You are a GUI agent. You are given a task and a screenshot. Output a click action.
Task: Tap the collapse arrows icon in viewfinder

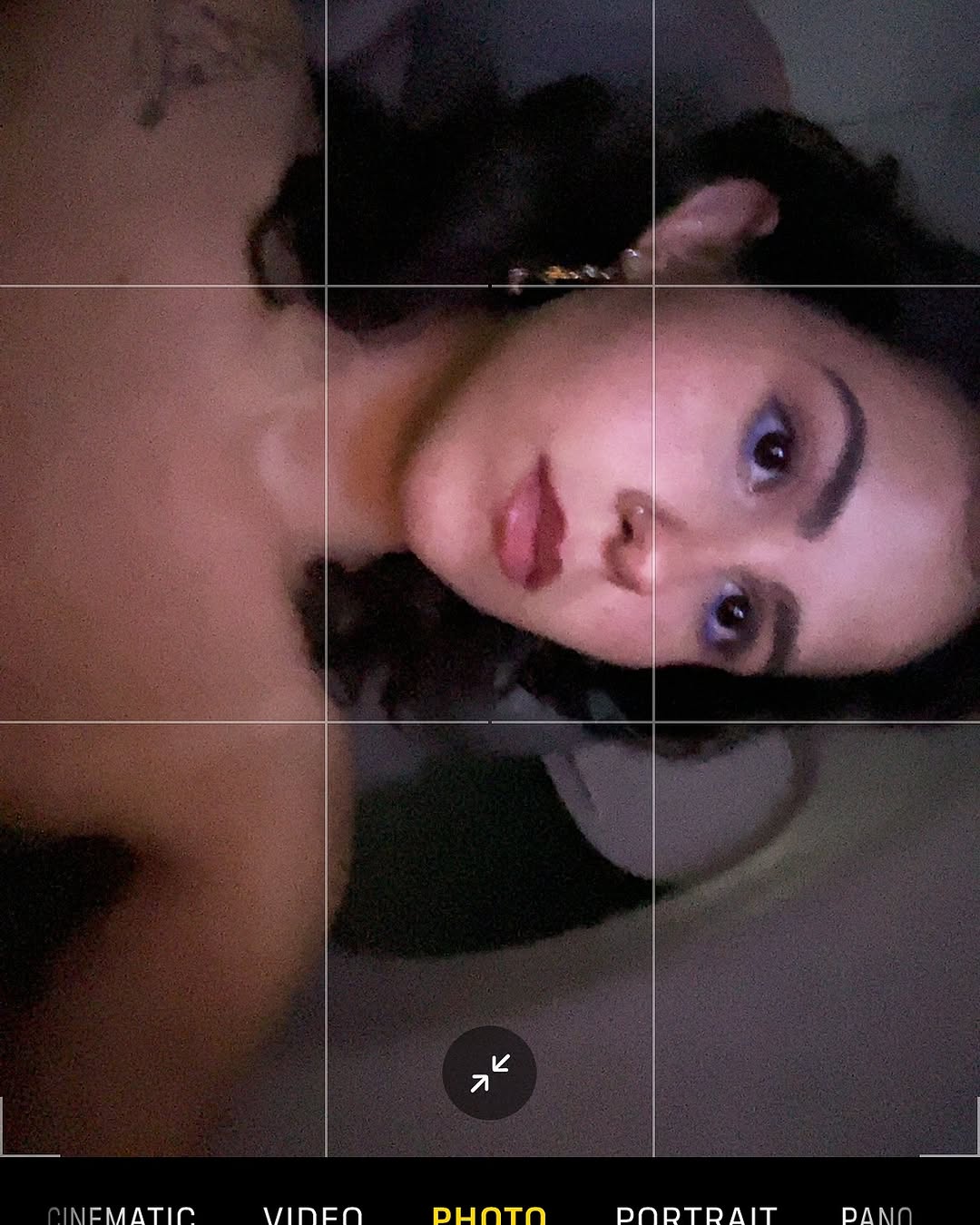pyautogui.click(x=489, y=1073)
